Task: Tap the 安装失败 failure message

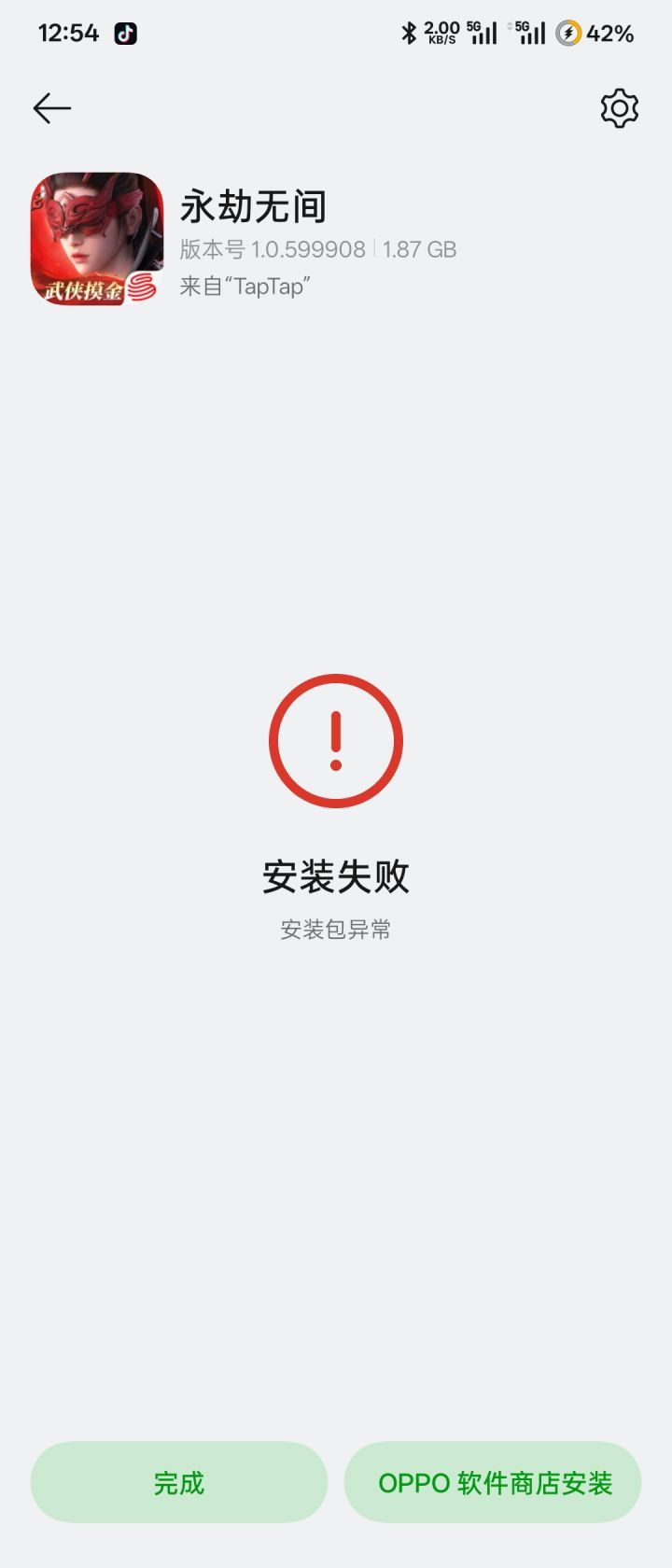Action: [336, 875]
